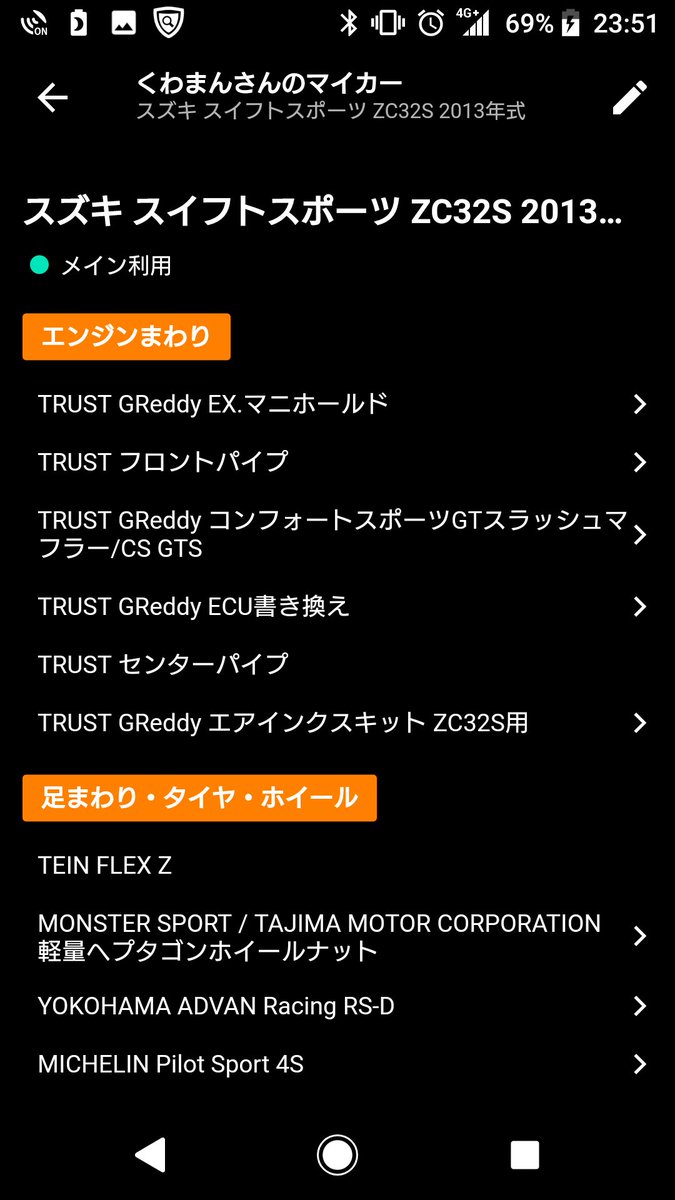Viewport: 675px width, 1200px height.
Task: Open MONSTER SPORT 軽量ヘプタゴンホイールナット entry
Action: point(337,936)
